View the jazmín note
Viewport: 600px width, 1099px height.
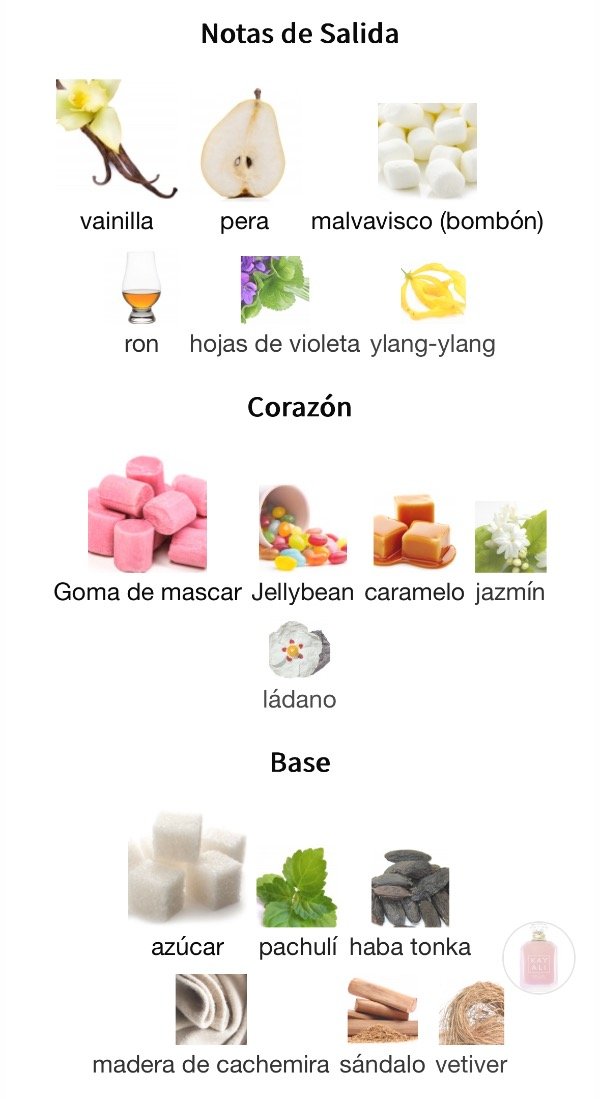tap(510, 537)
